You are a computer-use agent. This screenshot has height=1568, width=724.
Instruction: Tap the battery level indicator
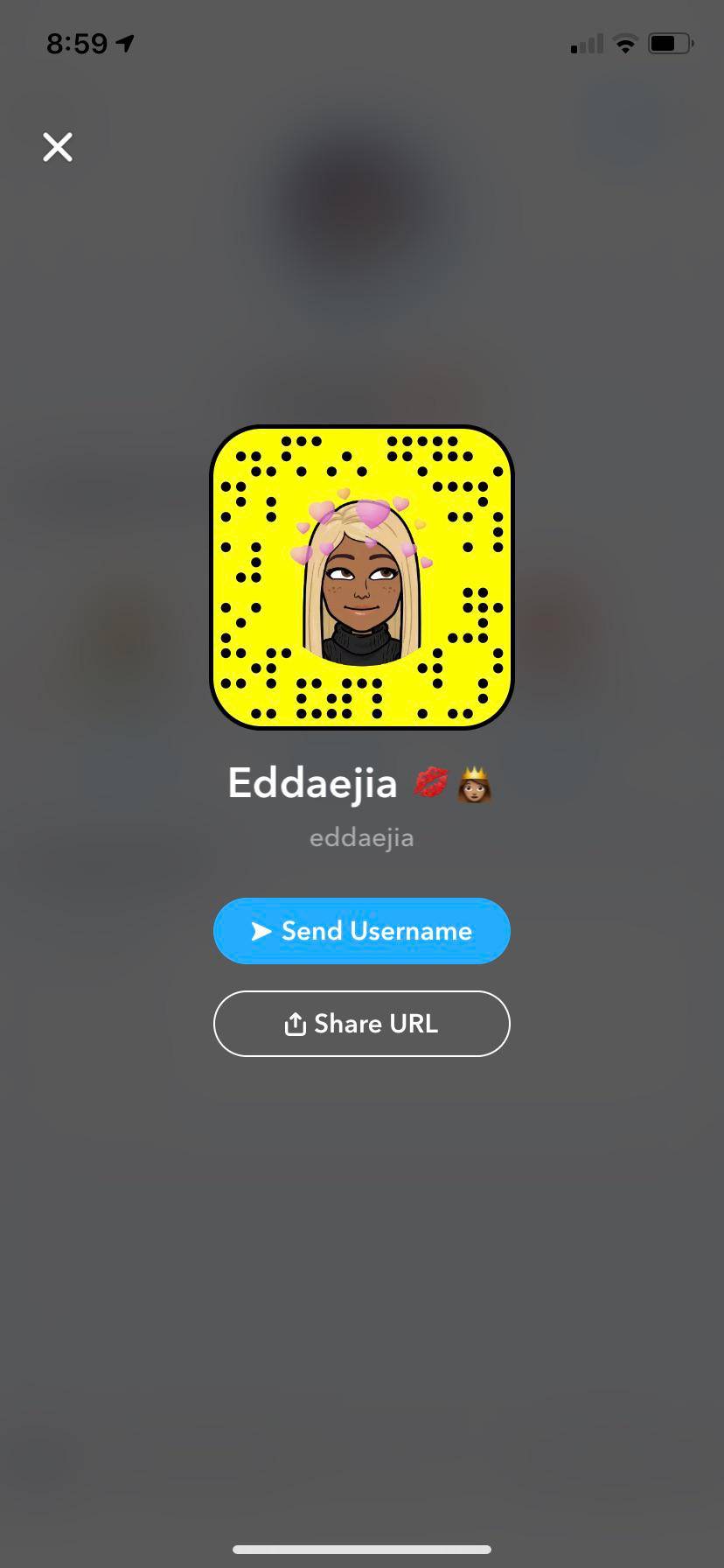pyautogui.click(x=670, y=42)
